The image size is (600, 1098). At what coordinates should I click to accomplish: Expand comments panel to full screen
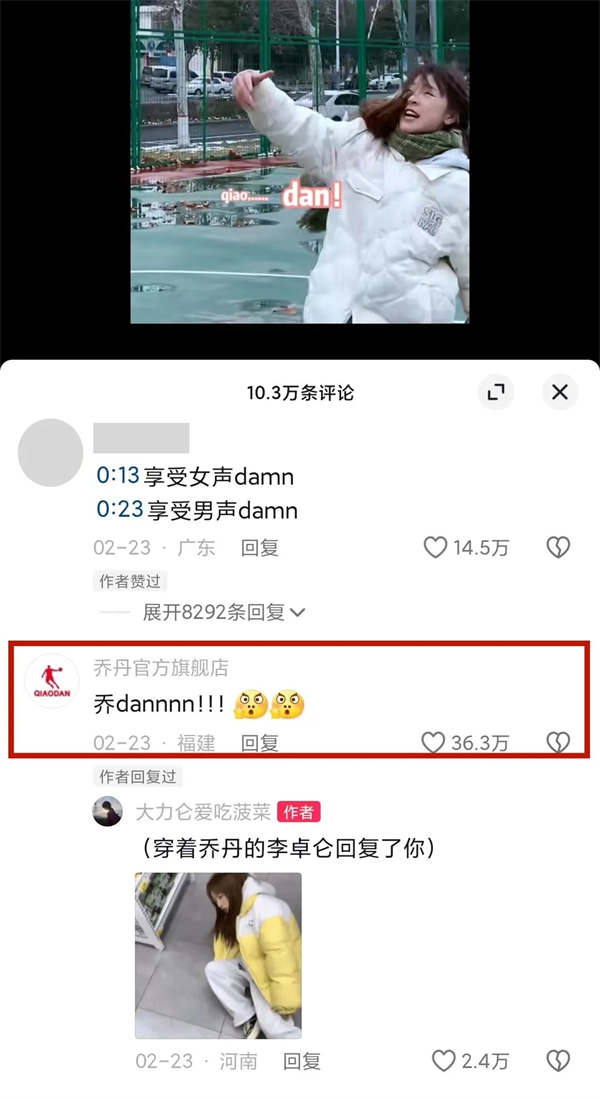495,392
